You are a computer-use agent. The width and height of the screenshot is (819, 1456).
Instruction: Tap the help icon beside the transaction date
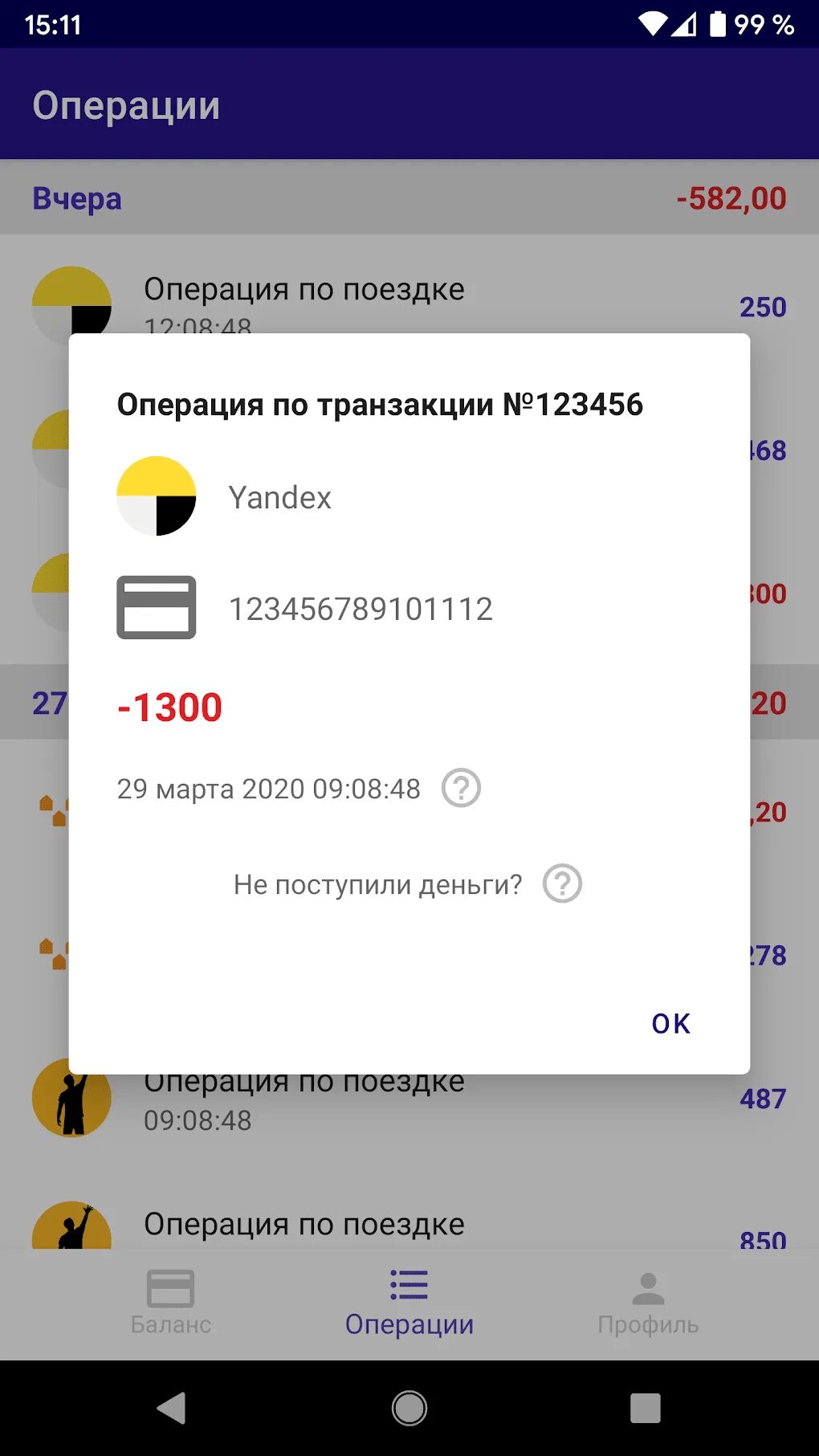(x=461, y=788)
